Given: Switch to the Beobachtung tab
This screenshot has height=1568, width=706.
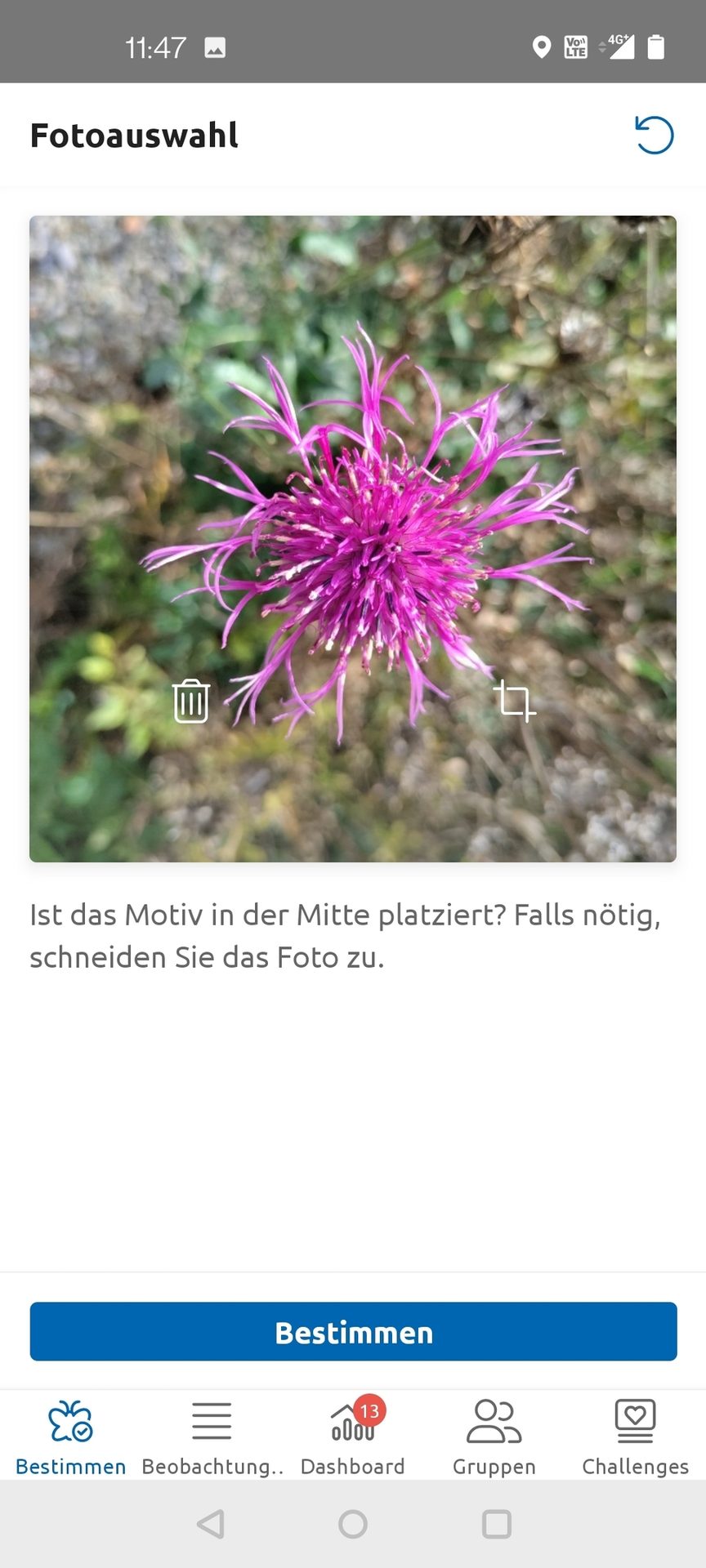Looking at the screenshot, I should coord(212,1437).
